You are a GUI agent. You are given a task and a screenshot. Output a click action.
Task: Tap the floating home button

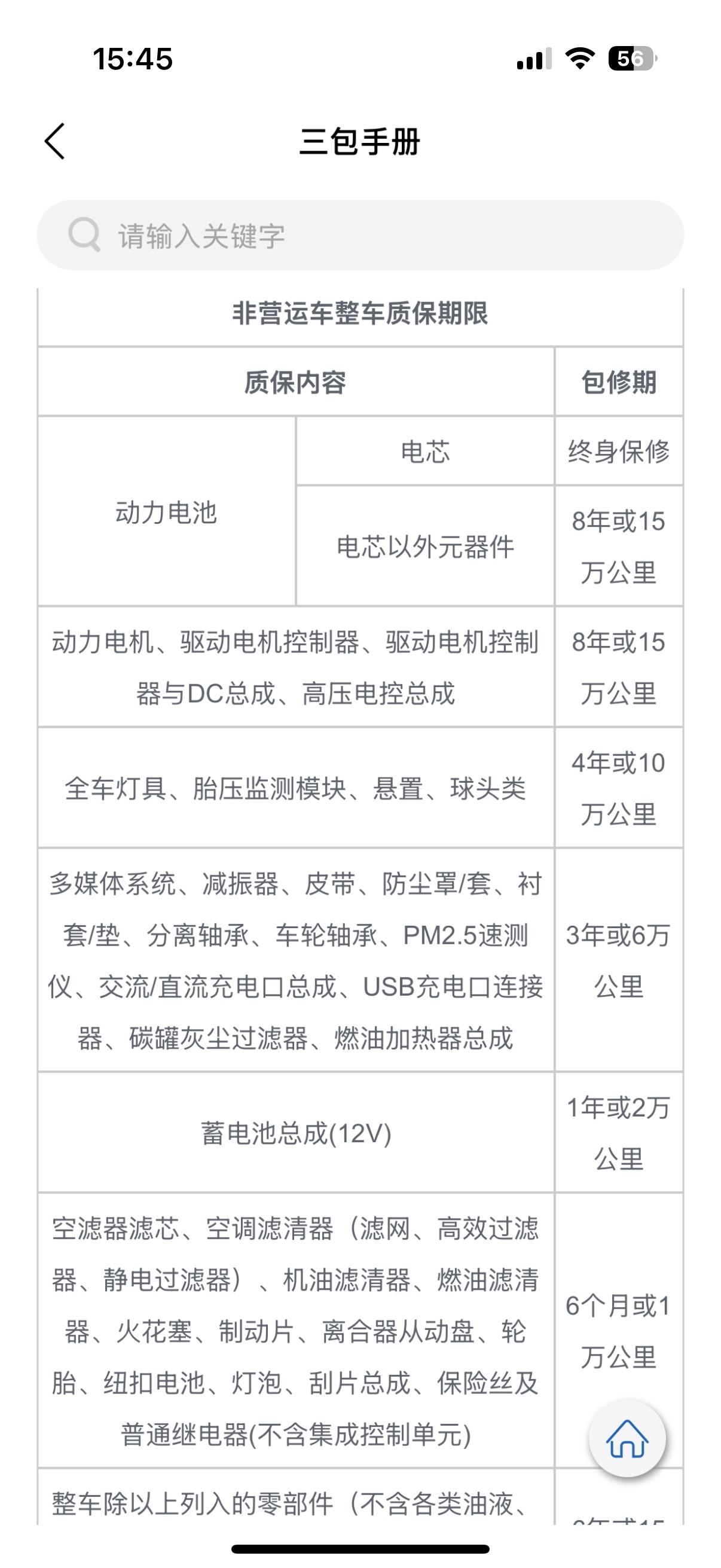627,1439
